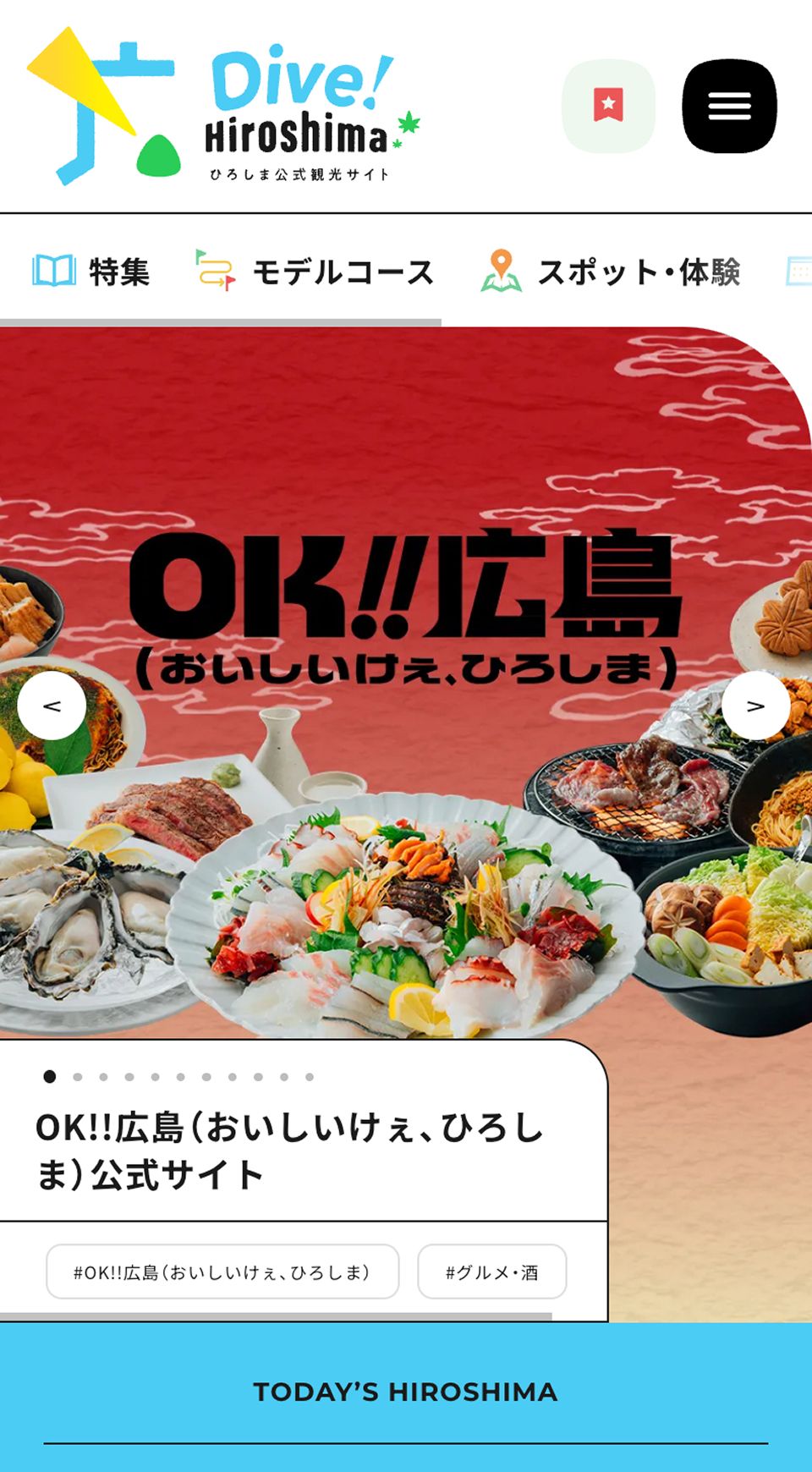Open the OK!!広島 banner

[406, 609]
